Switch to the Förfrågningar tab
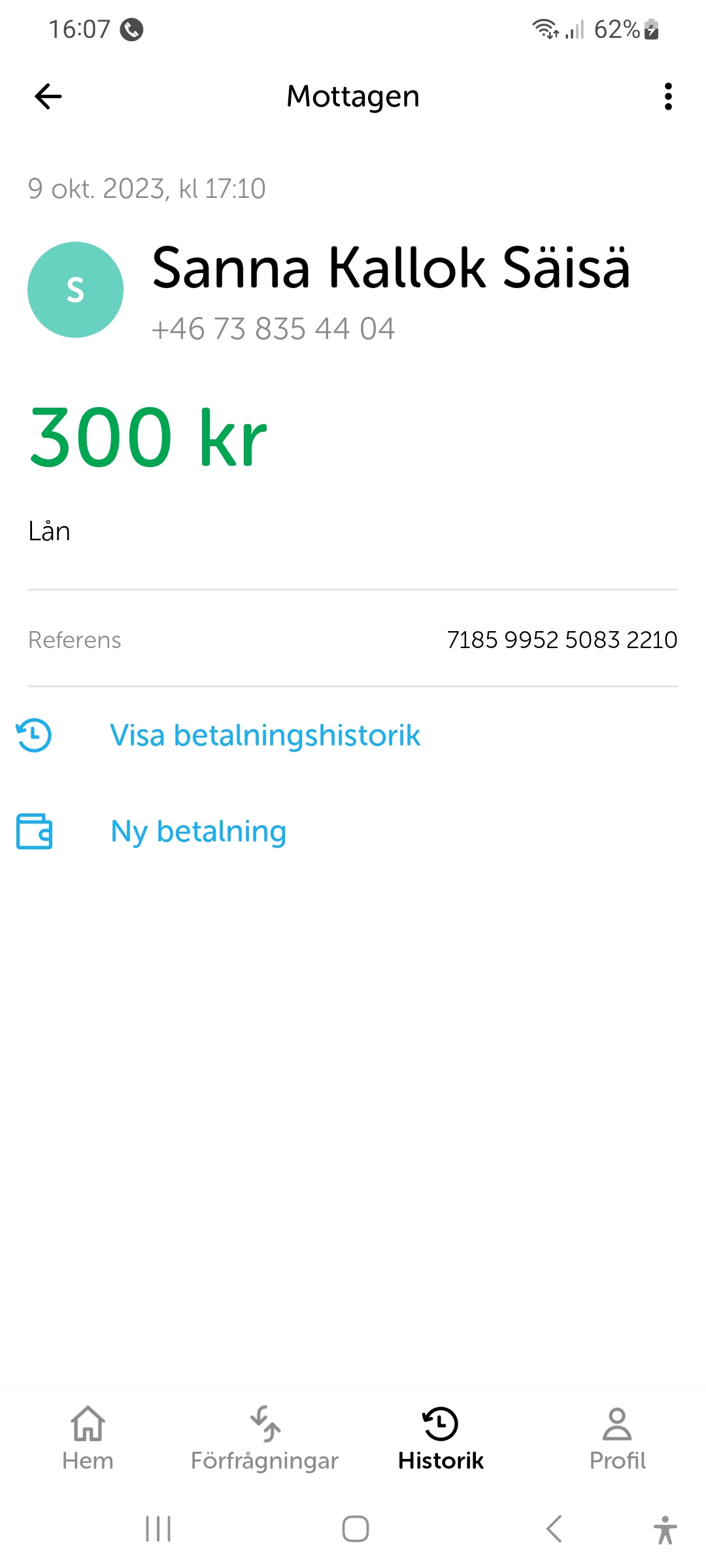The height and width of the screenshot is (1568, 706). click(264, 1439)
